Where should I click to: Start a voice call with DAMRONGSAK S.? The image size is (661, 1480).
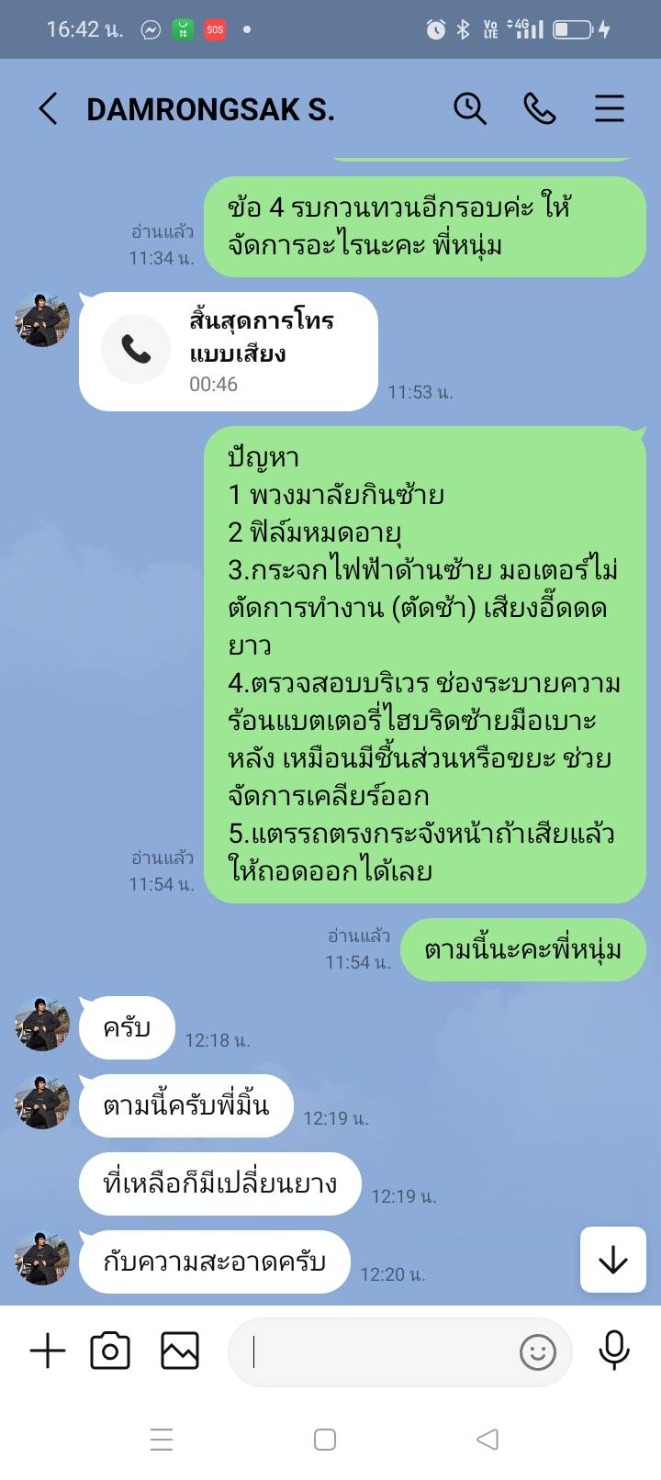tap(539, 108)
